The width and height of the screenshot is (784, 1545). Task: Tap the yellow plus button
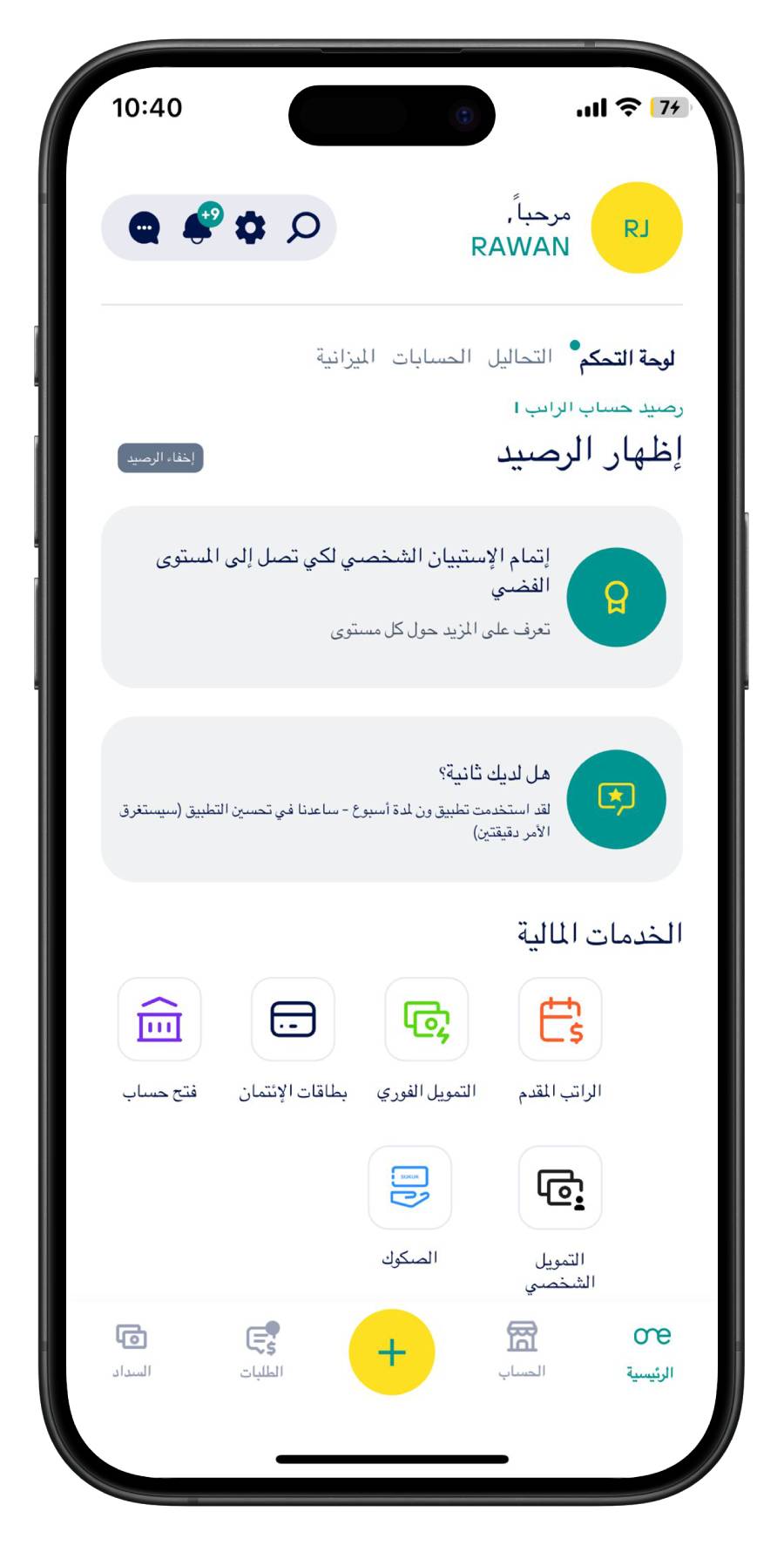click(391, 1352)
